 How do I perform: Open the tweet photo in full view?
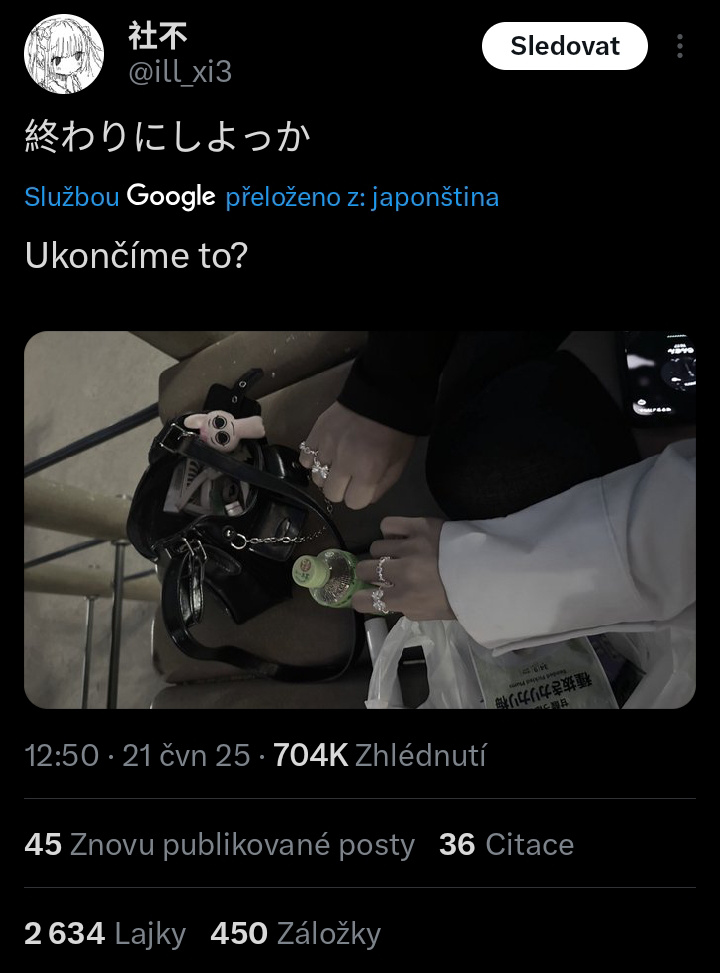point(359,519)
